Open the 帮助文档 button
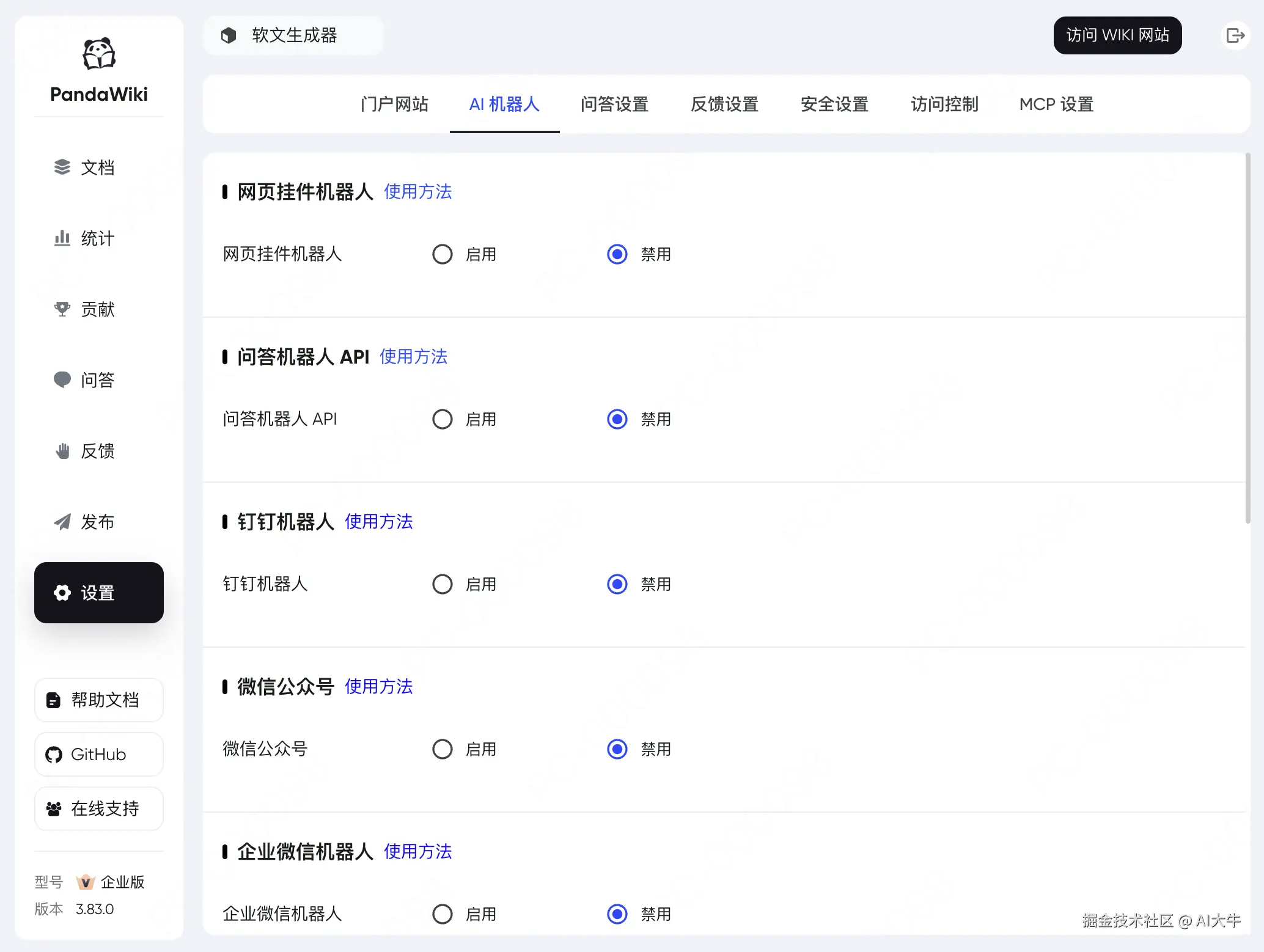This screenshot has height=952, width=1264. coord(99,700)
